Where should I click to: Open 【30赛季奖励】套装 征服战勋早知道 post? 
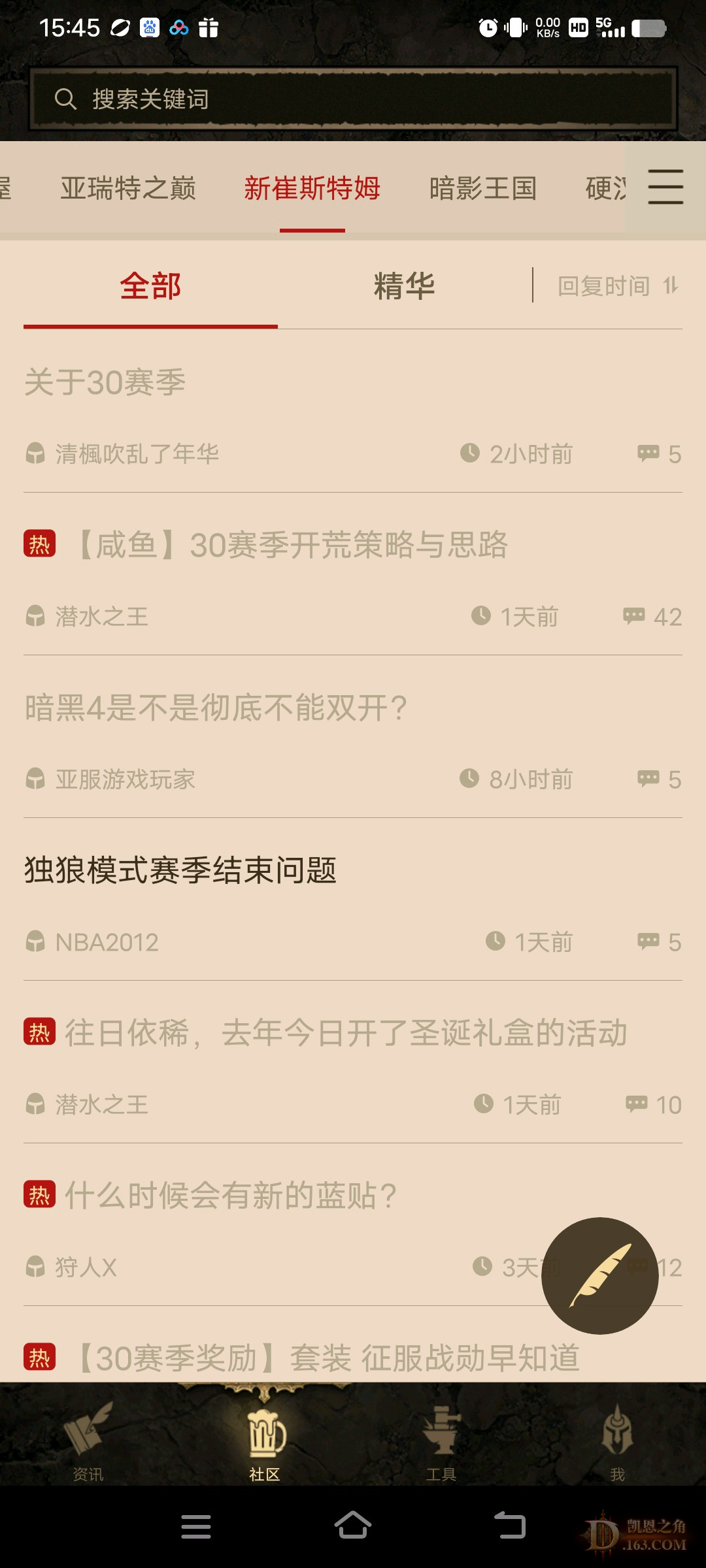coord(327,1358)
